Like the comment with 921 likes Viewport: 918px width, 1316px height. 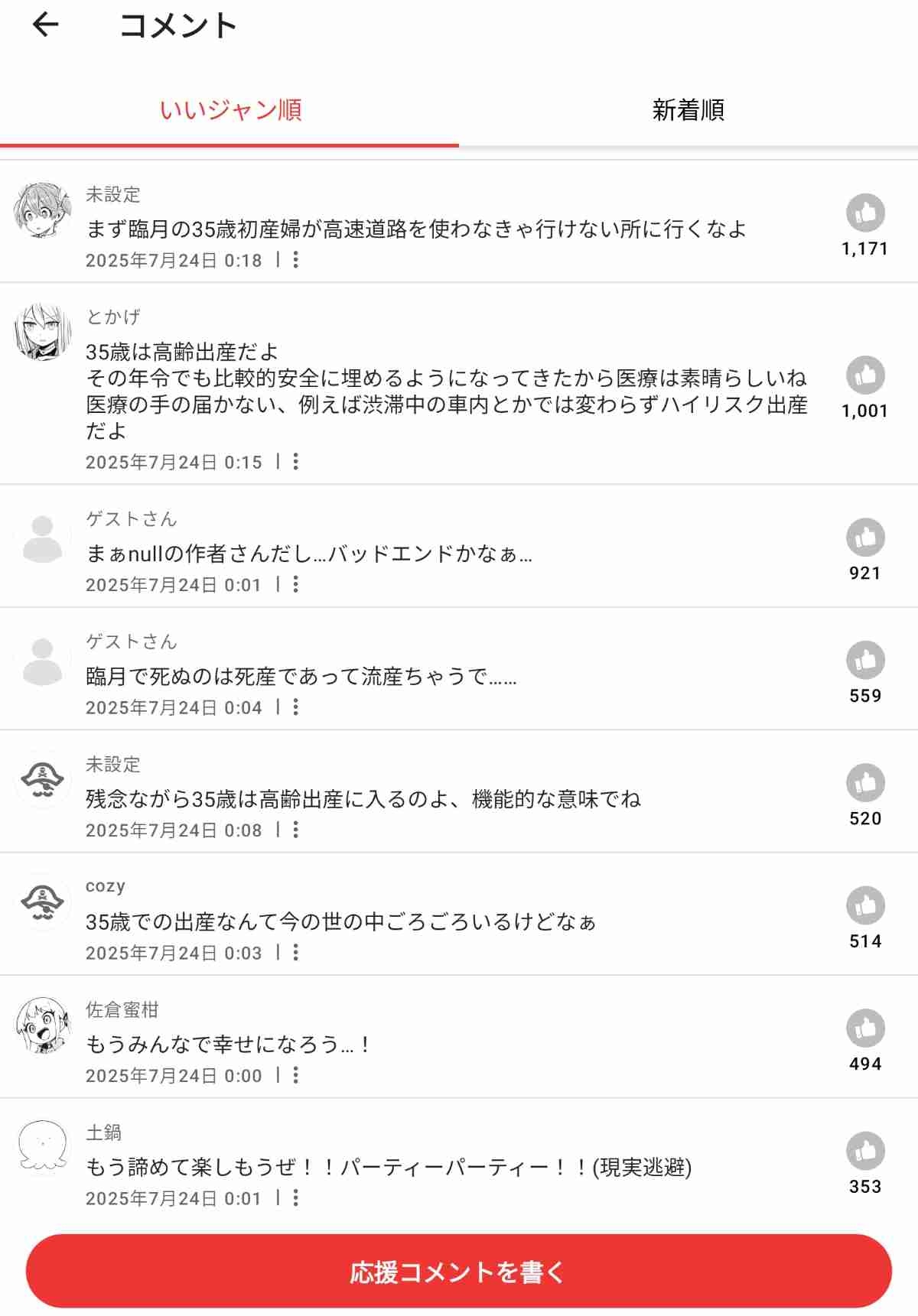(x=865, y=538)
